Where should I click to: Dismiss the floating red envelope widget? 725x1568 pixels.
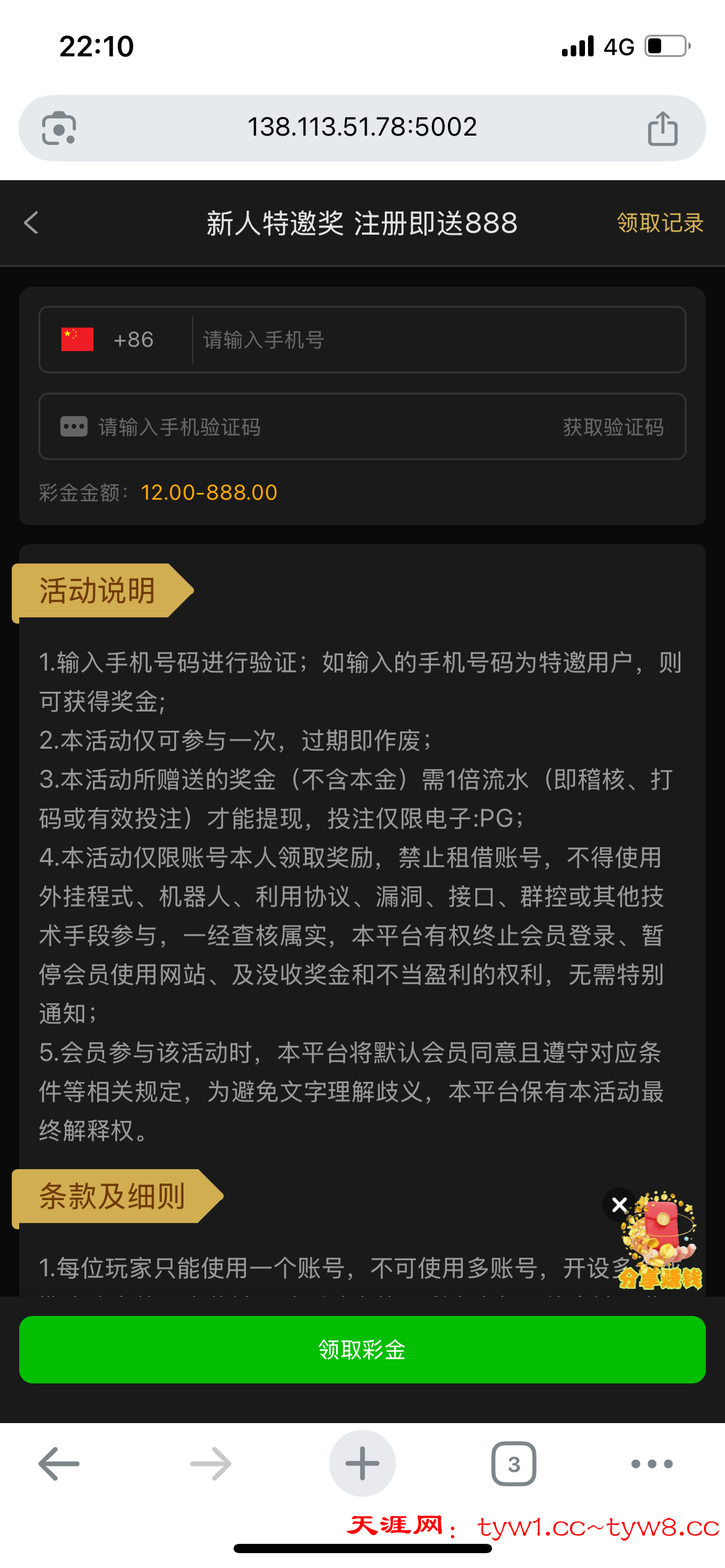619,1204
